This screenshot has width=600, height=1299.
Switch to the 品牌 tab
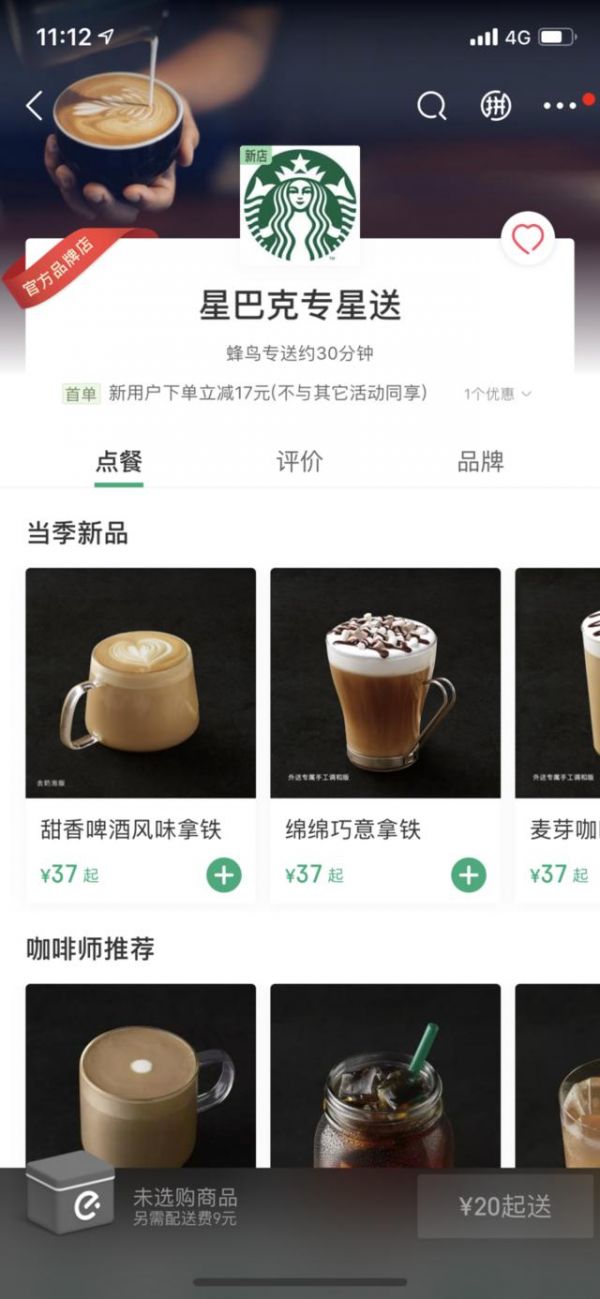coord(480,462)
